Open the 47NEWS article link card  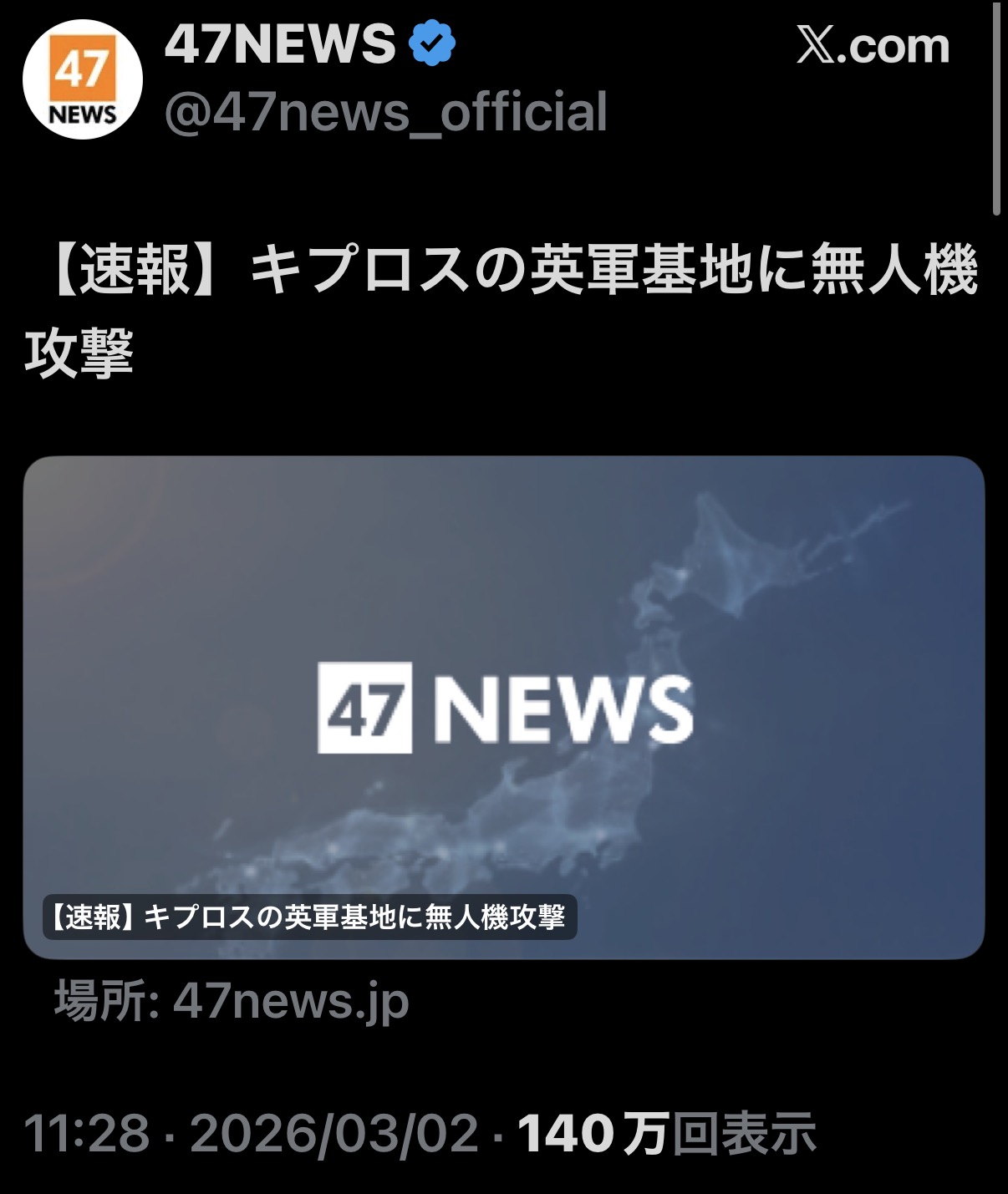[503, 707]
